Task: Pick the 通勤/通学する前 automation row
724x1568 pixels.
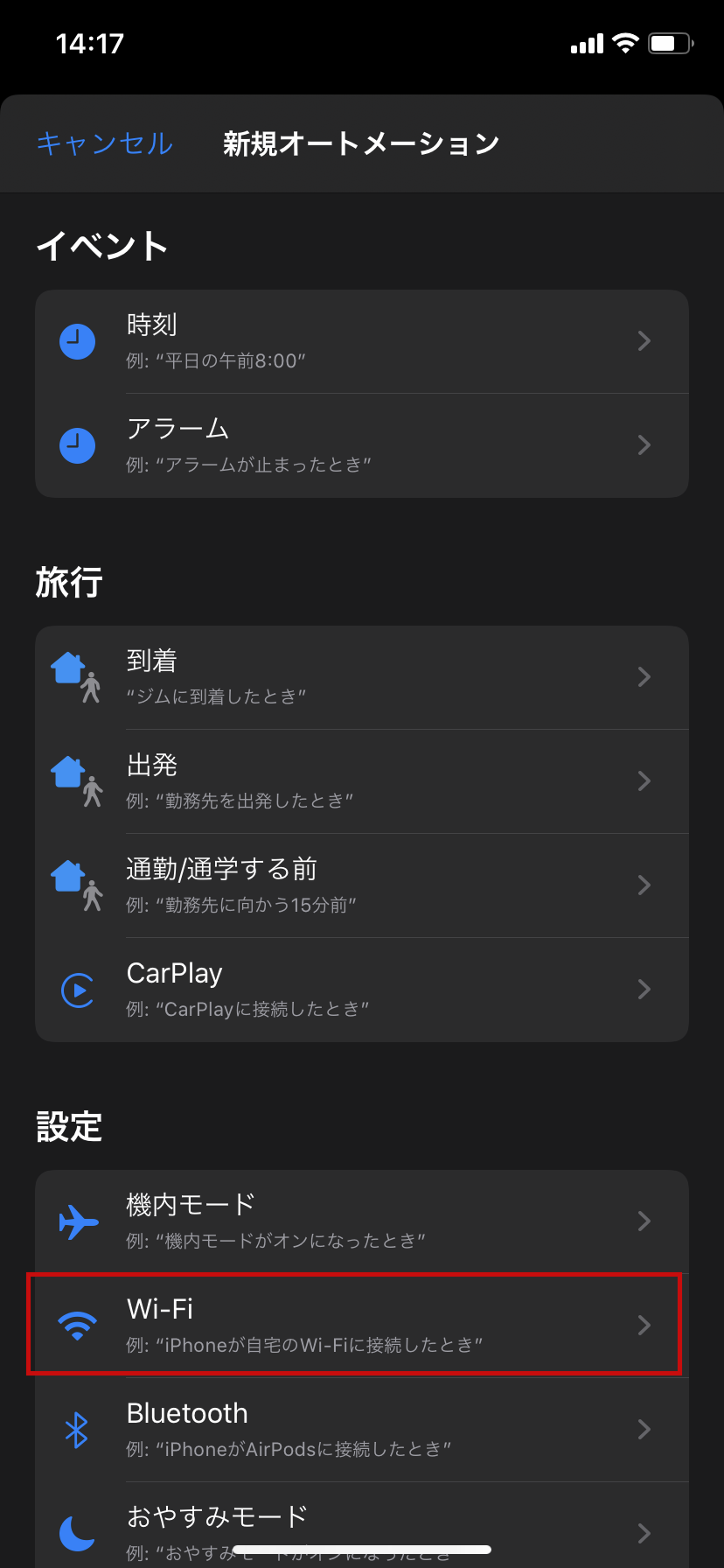Action: 362,885
